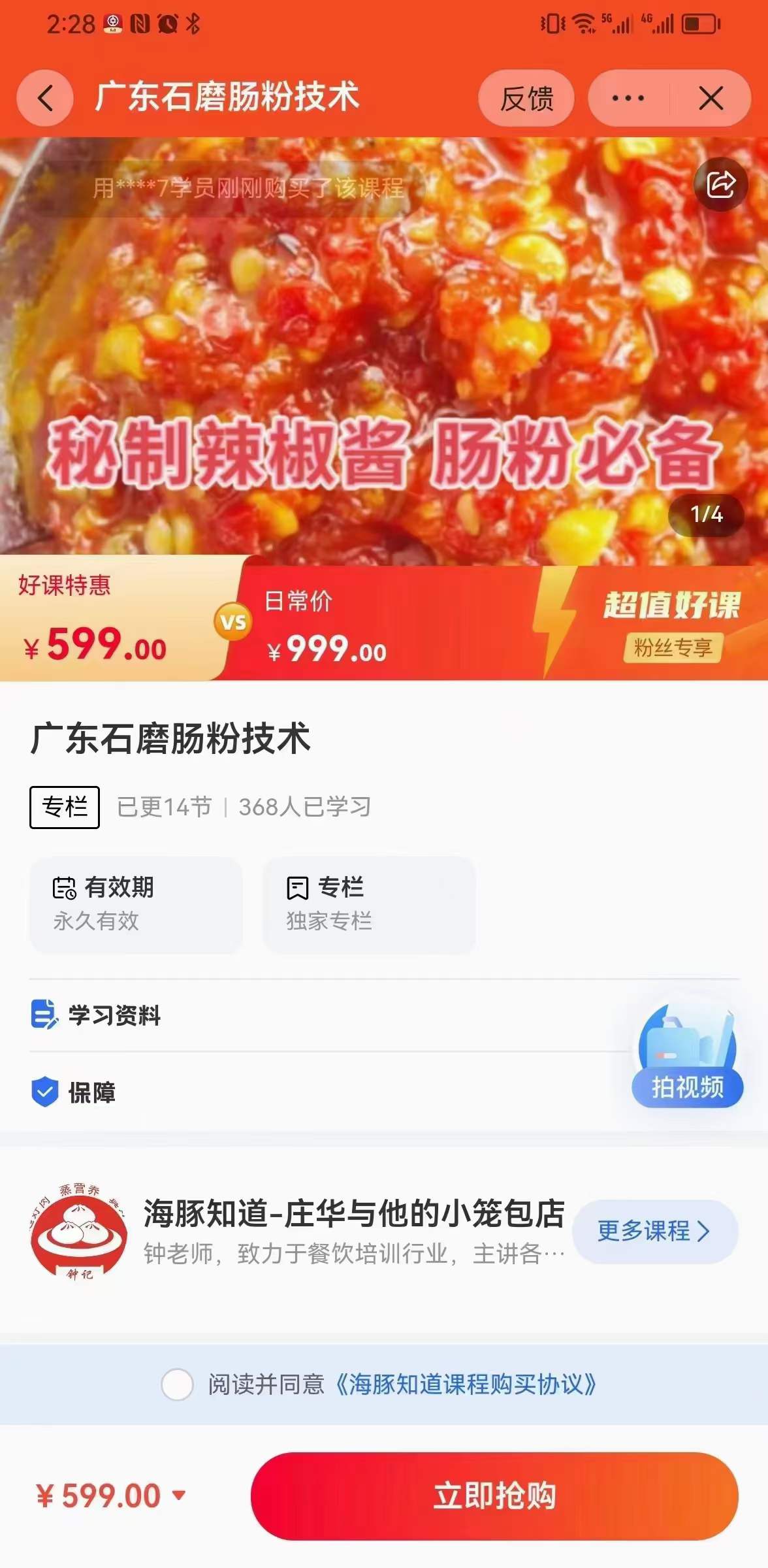Tap the 反馈 feedback button
The width and height of the screenshot is (768, 1568).
click(x=526, y=98)
